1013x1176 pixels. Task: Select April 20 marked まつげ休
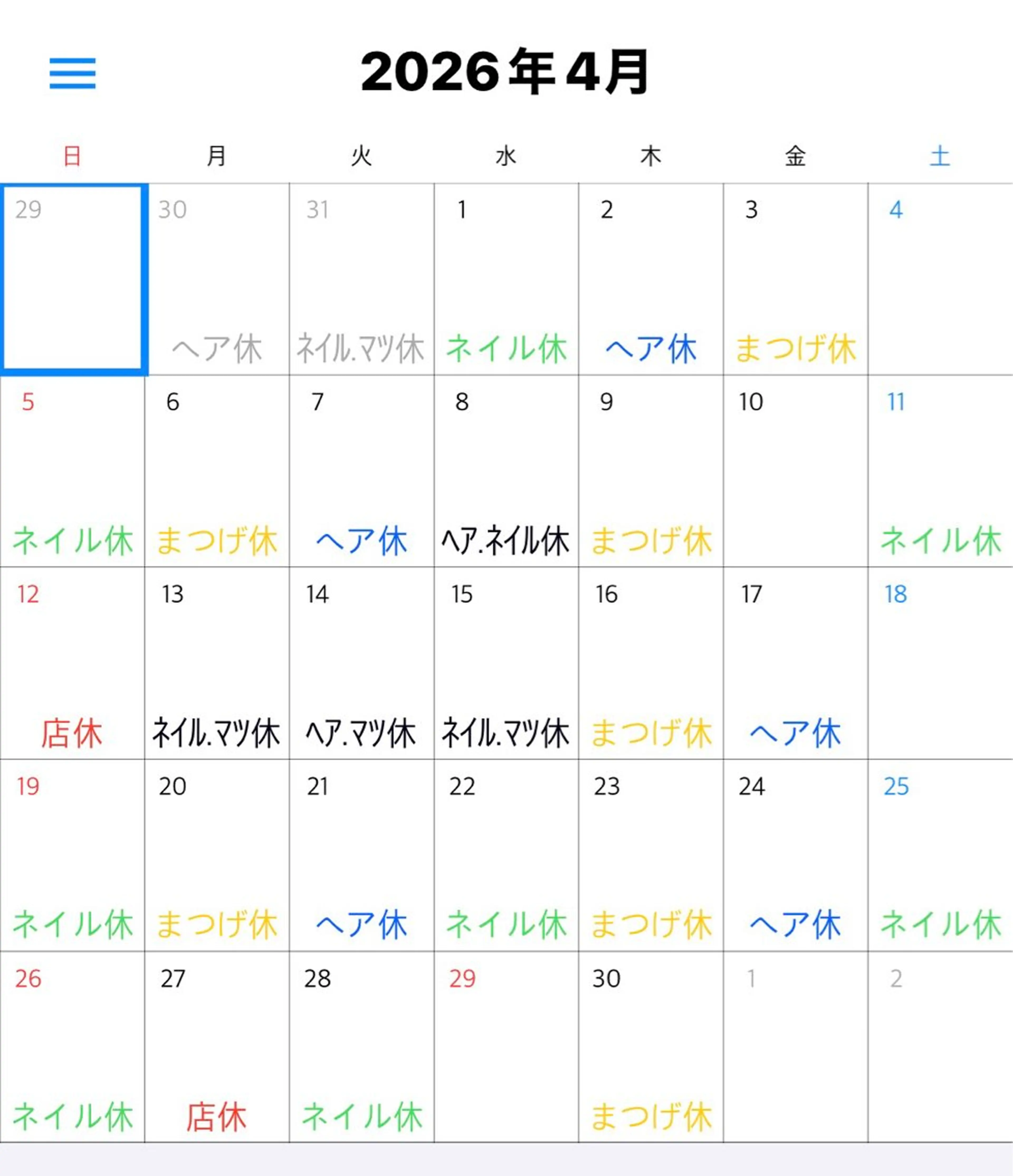(x=217, y=855)
